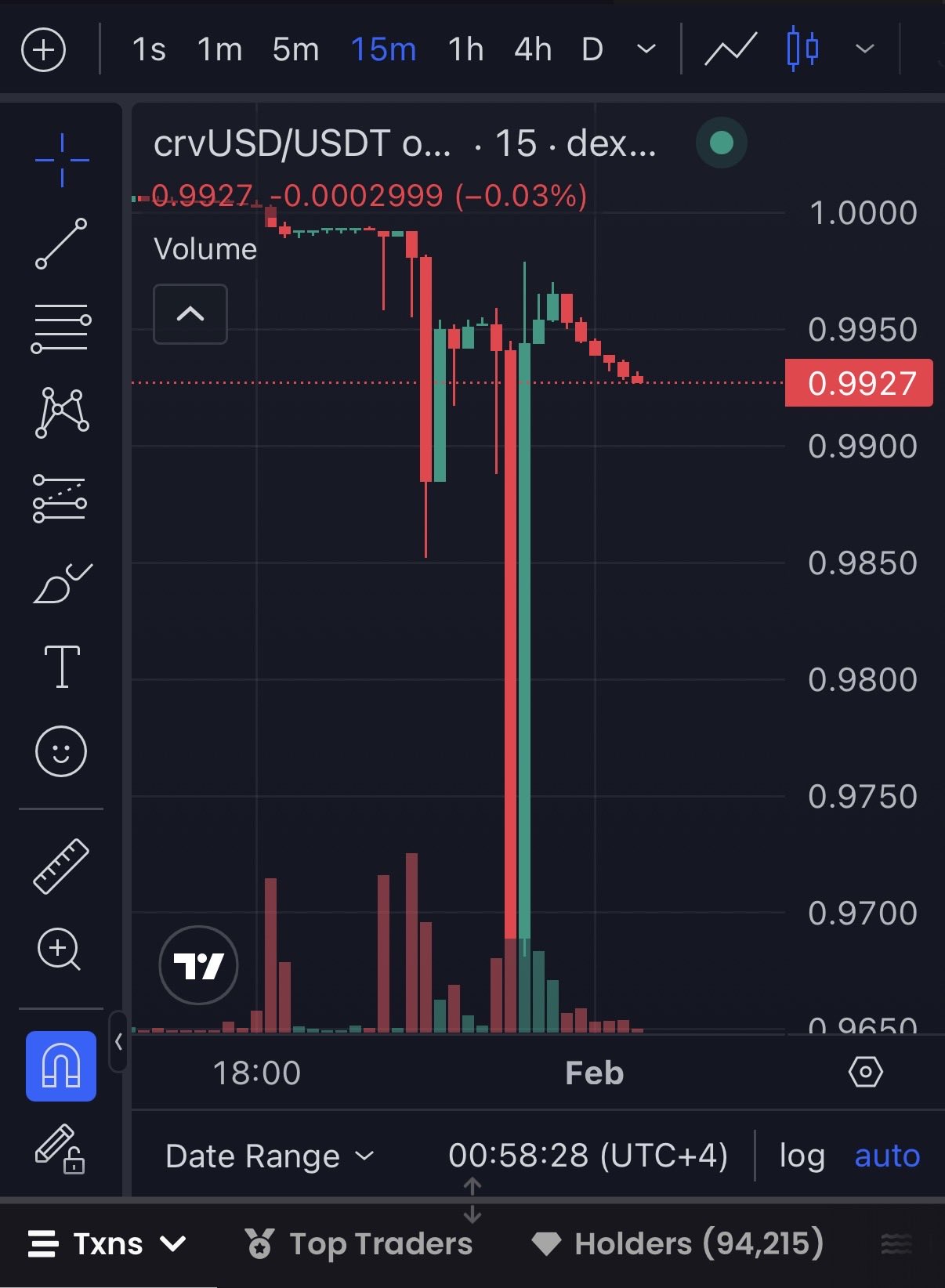Screen dimensions: 945x1288
Task: Select the 1m timeframe
Action: pos(219,50)
